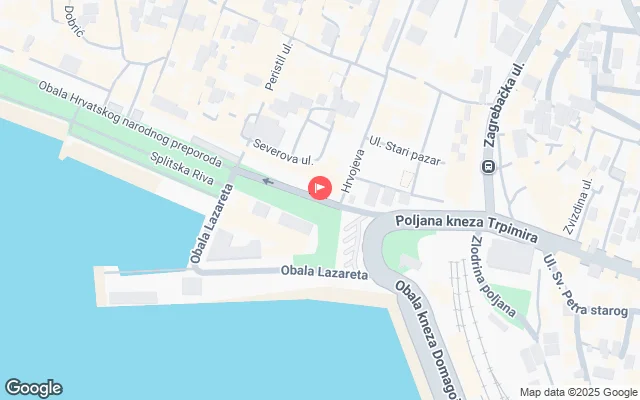
Task: Tap the red flag location marker
Action: coord(320,187)
